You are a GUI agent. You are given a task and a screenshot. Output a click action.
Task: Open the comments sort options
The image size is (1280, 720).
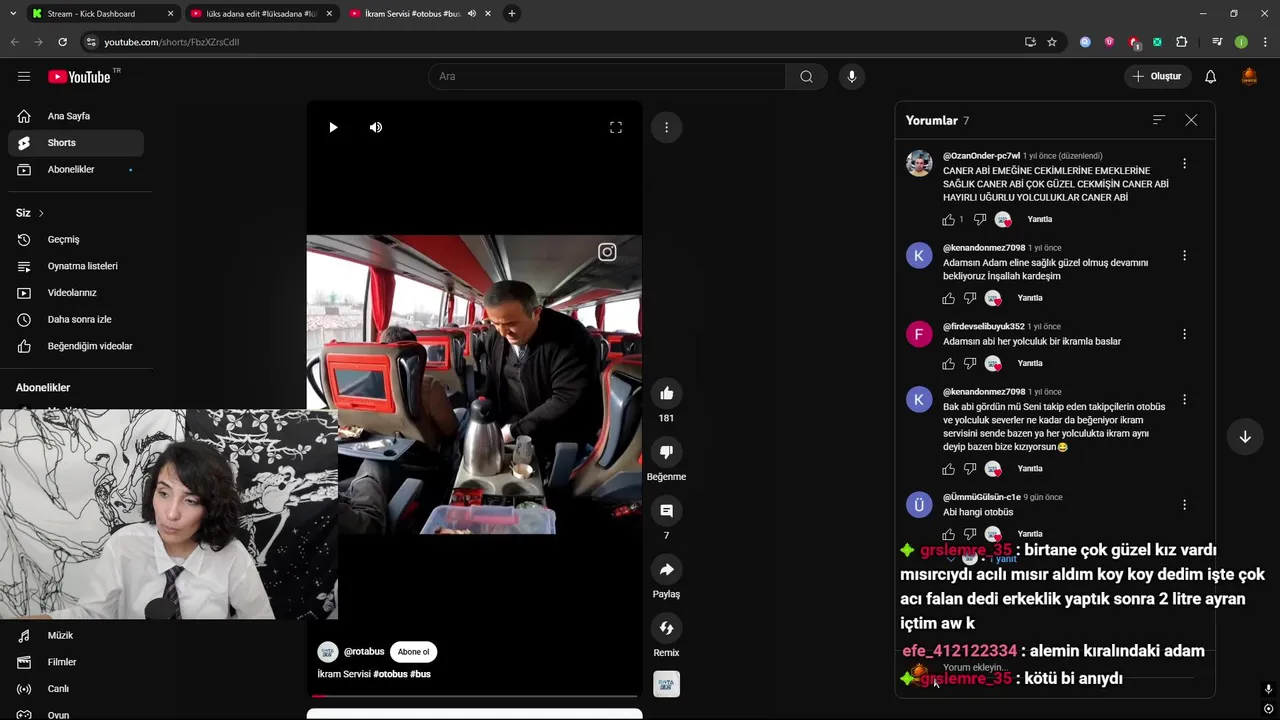tap(1159, 120)
